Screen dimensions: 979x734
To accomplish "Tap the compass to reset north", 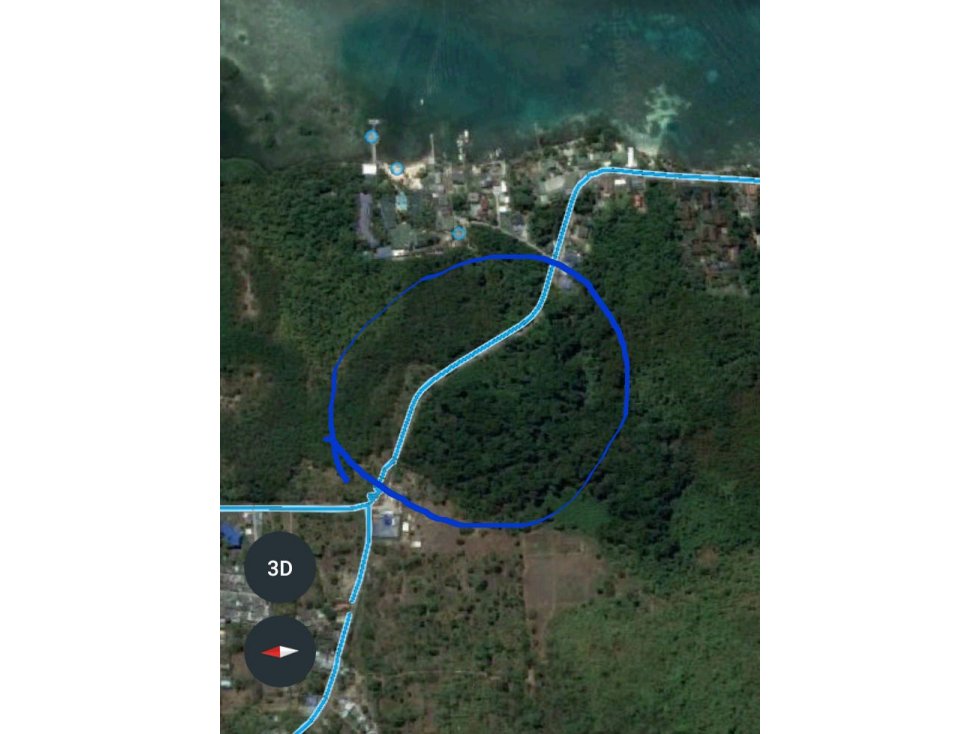I will click(x=280, y=651).
